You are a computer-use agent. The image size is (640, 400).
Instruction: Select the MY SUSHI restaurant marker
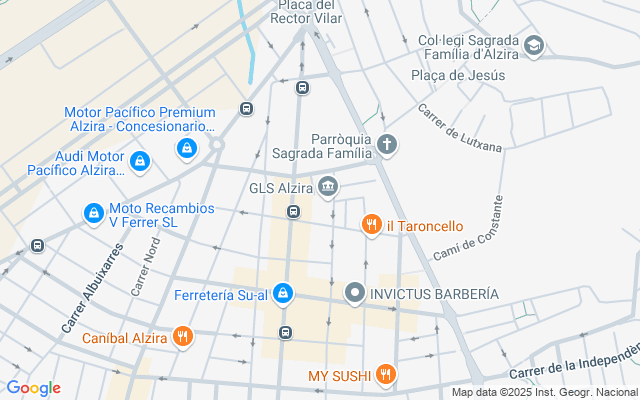(386, 375)
